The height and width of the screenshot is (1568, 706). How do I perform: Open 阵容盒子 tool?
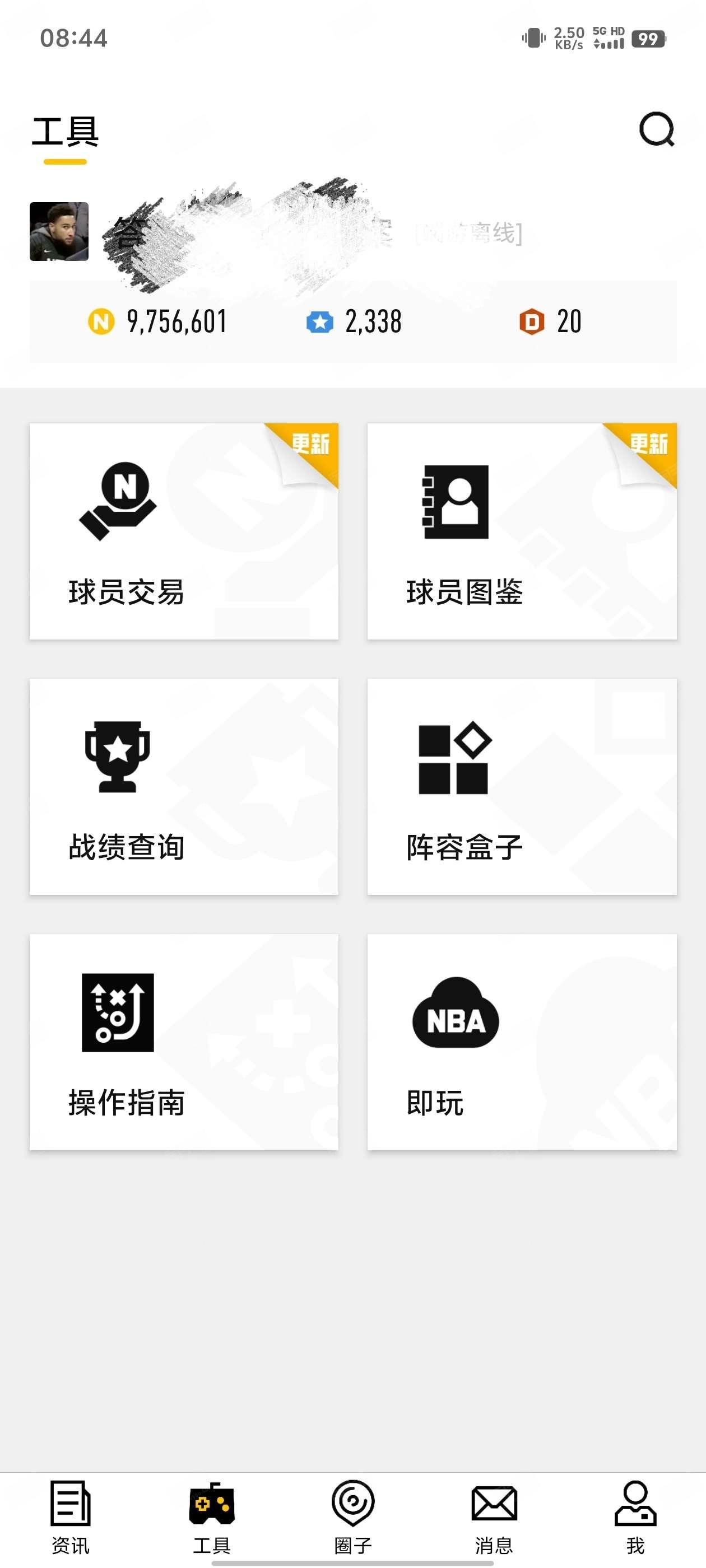point(522,786)
